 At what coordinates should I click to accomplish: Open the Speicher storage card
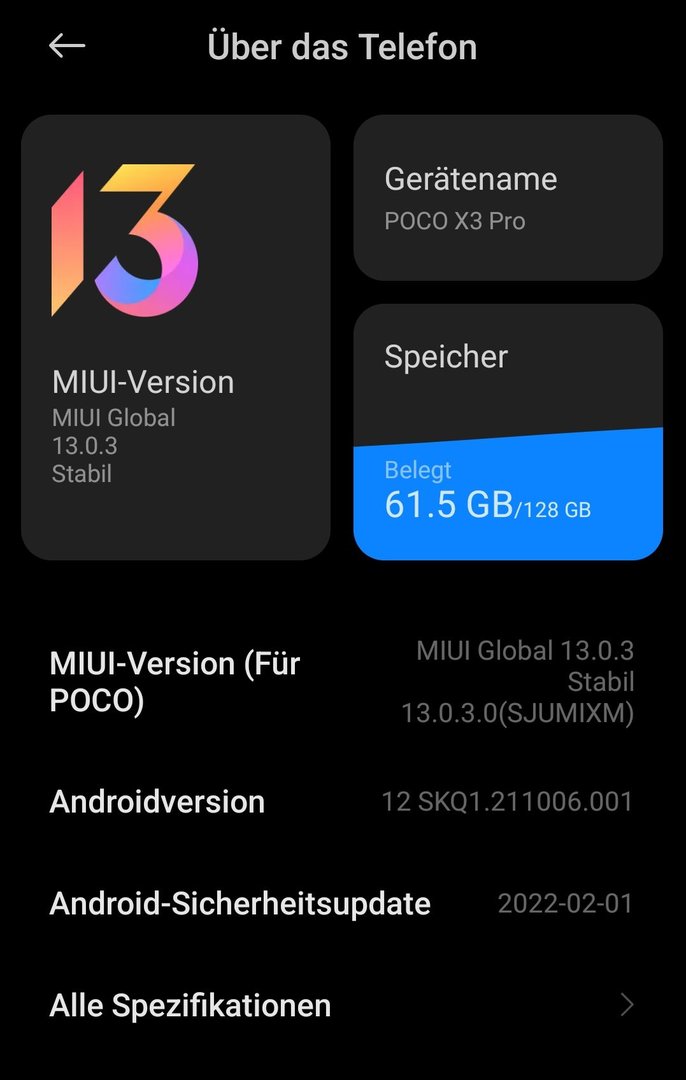click(x=508, y=432)
